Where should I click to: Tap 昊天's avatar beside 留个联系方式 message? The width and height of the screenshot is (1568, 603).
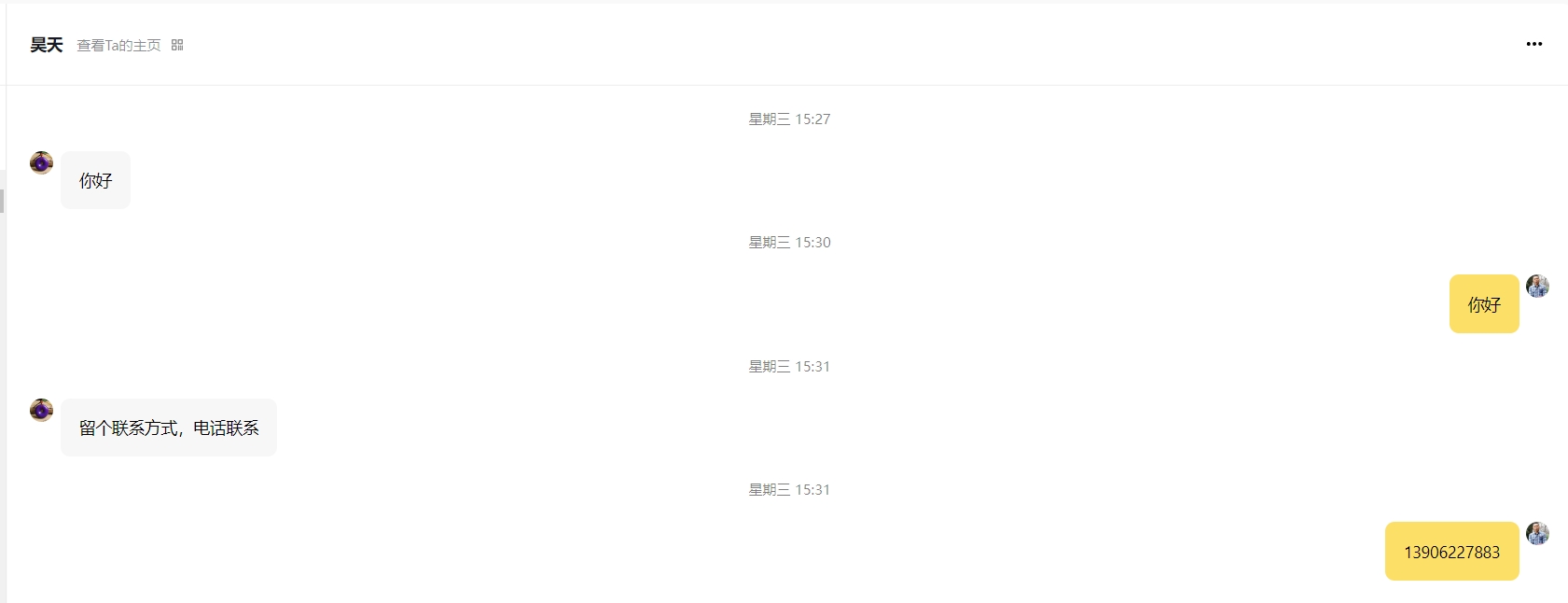[41, 410]
